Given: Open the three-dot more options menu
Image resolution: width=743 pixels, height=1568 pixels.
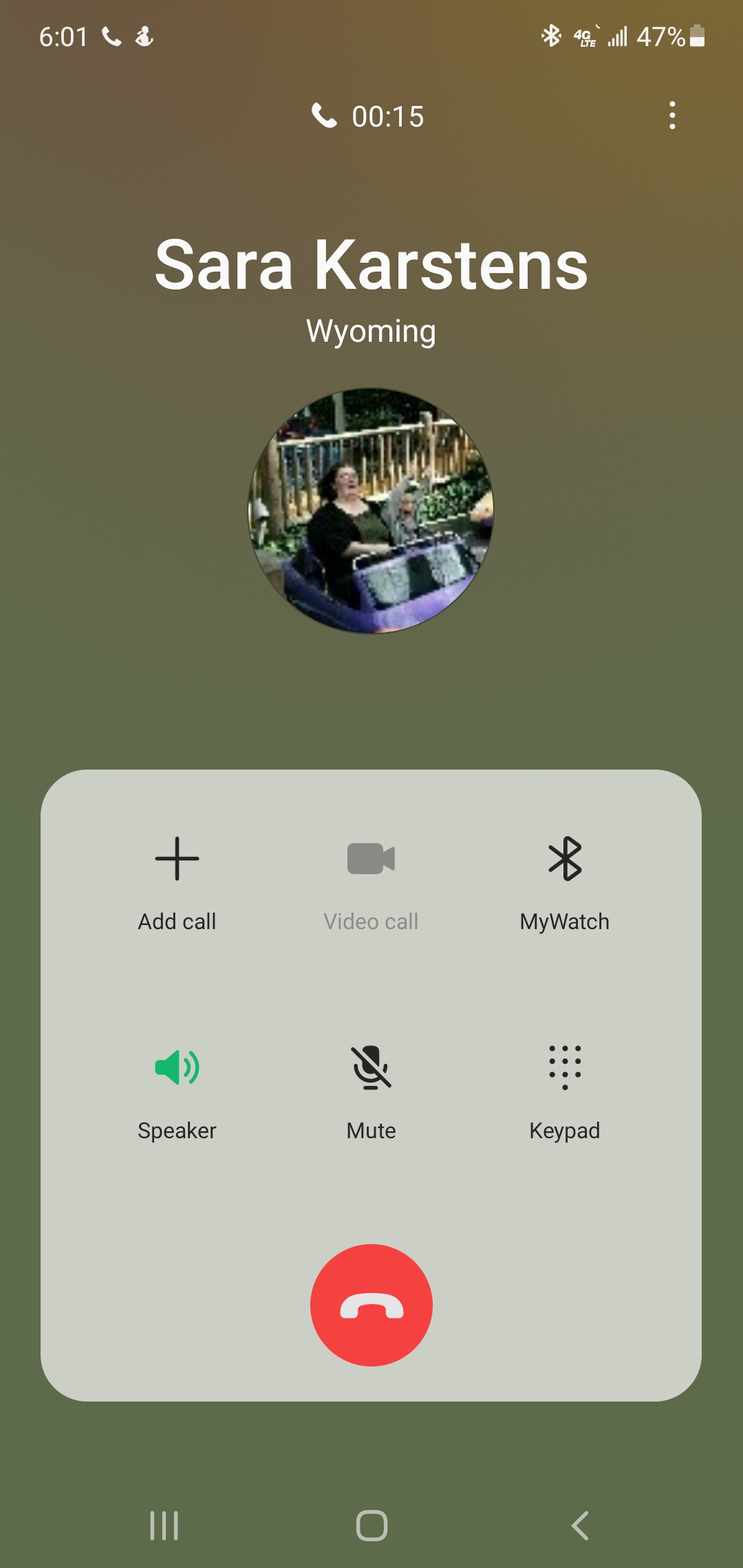Looking at the screenshot, I should [x=672, y=116].
